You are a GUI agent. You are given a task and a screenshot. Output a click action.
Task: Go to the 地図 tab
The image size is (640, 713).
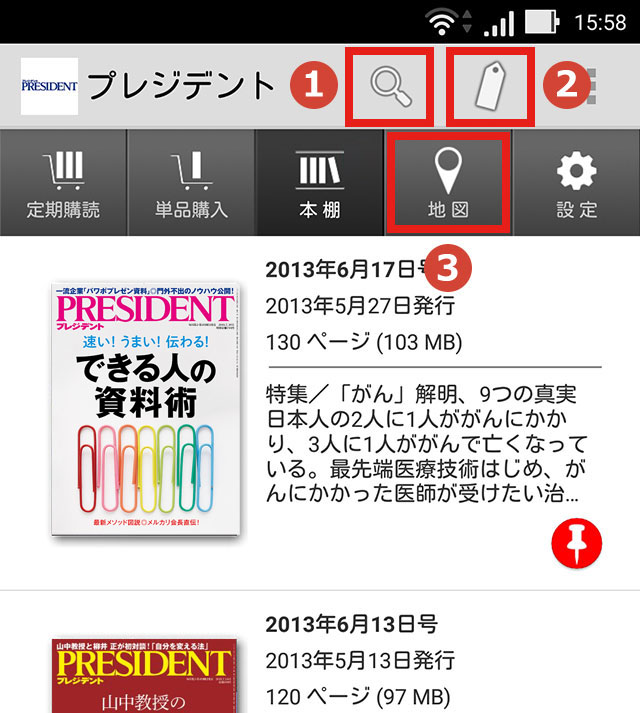(x=449, y=183)
